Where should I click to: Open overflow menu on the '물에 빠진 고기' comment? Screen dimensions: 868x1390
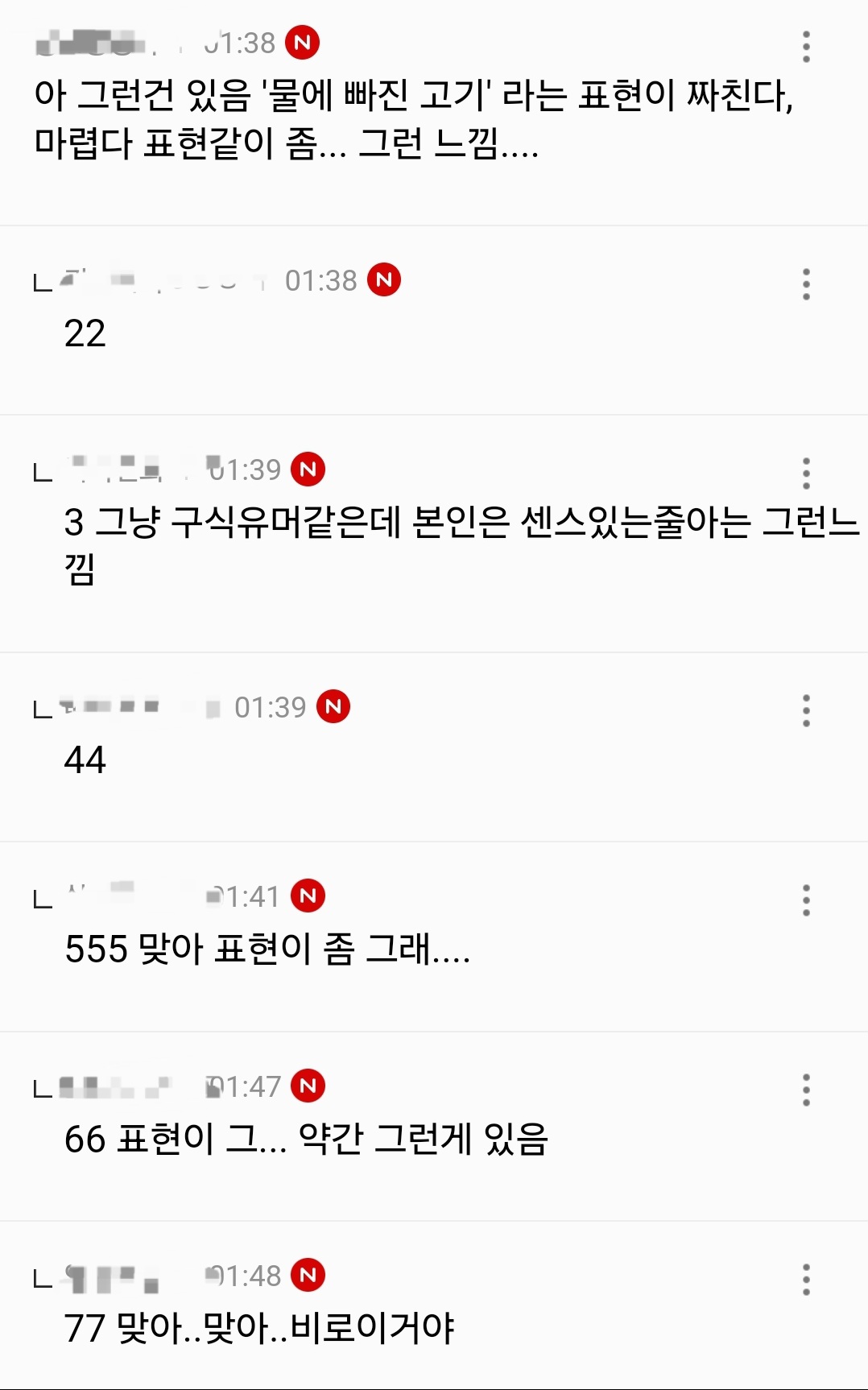(x=806, y=47)
